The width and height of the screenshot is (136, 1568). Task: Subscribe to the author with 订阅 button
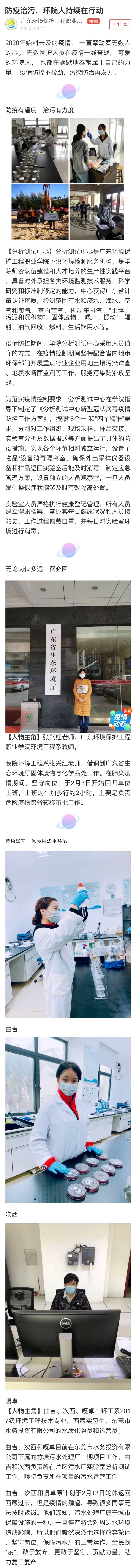[x=120, y=24]
